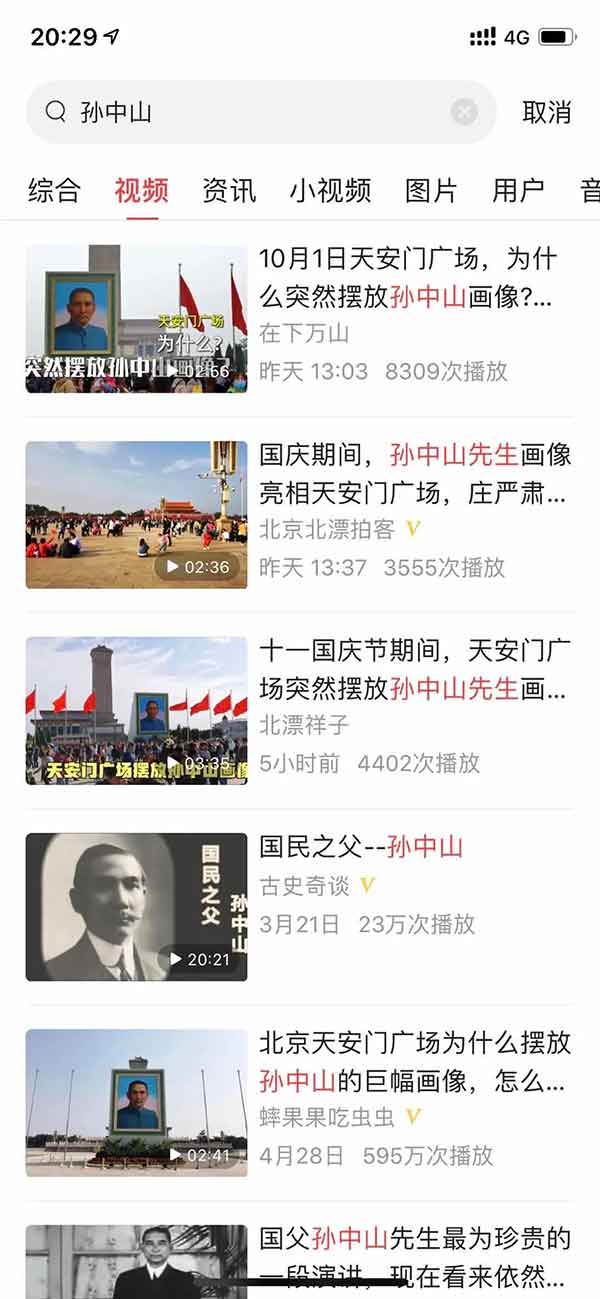
Task: Open the 小视频 tab
Action: (x=330, y=190)
